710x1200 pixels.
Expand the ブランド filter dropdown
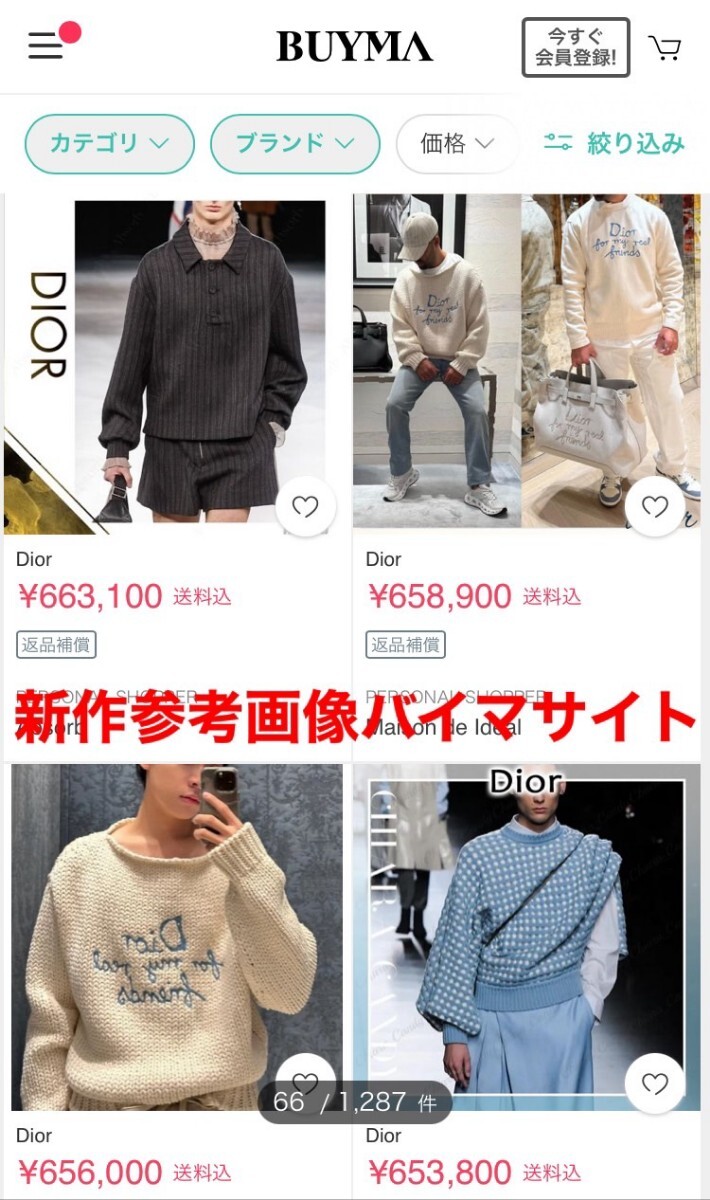pyautogui.click(x=295, y=144)
